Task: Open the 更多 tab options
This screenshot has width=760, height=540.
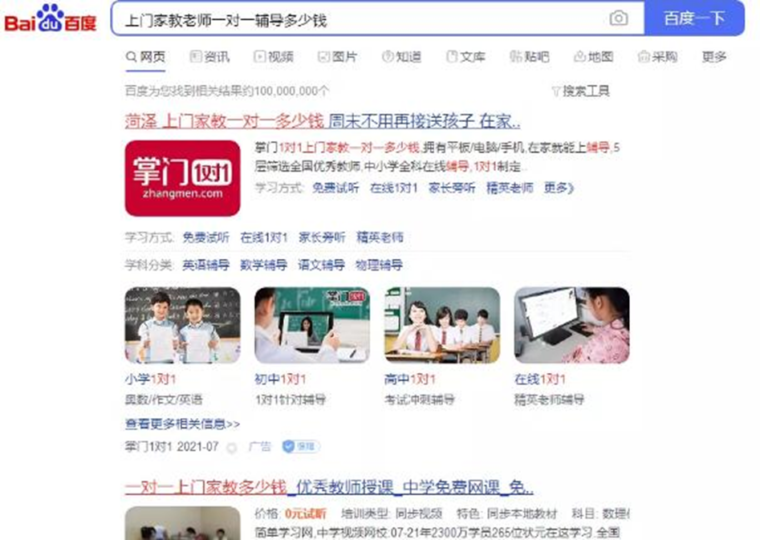Action: point(714,57)
